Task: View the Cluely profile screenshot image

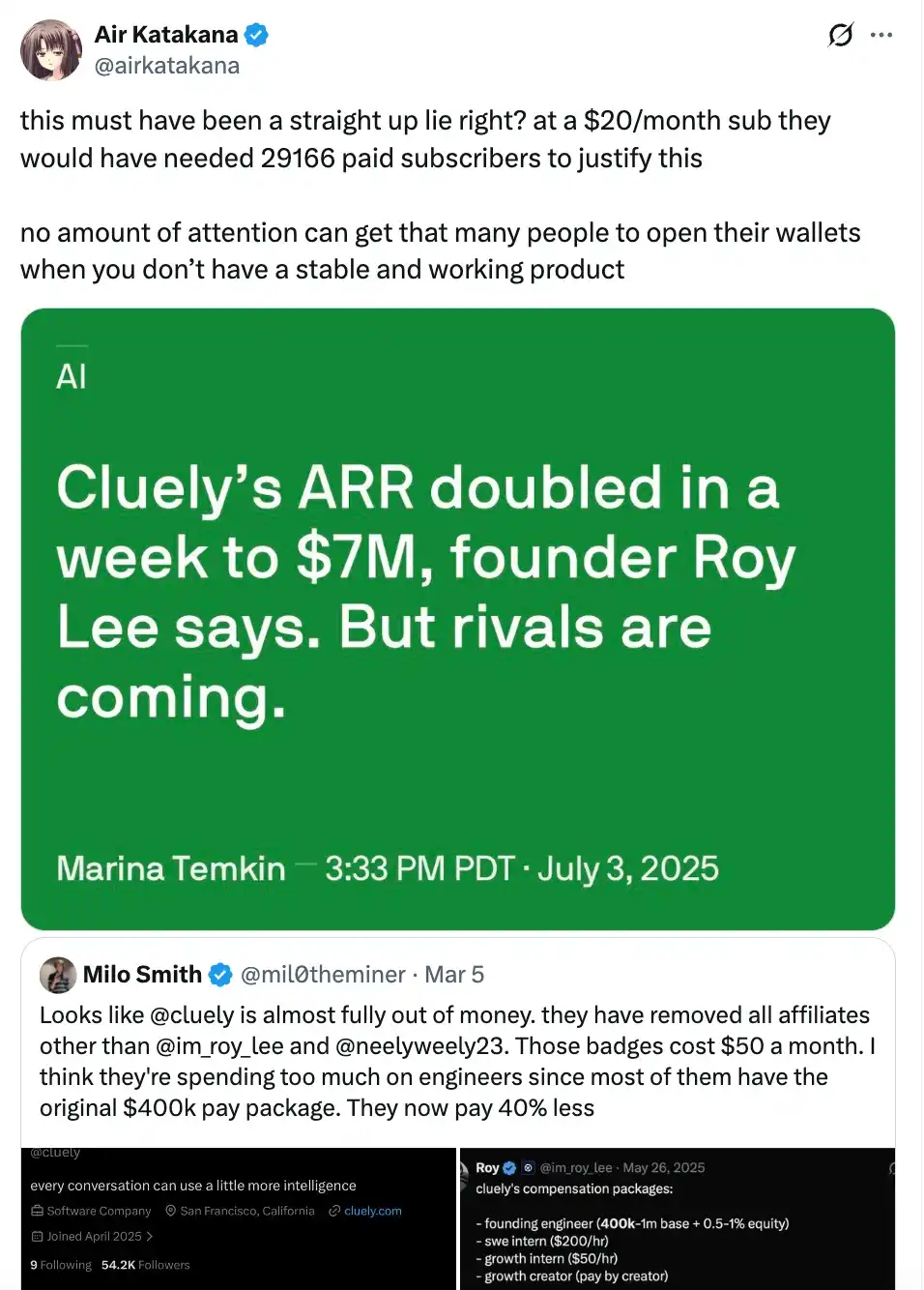Action: pyautogui.click(x=238, y=1218)
